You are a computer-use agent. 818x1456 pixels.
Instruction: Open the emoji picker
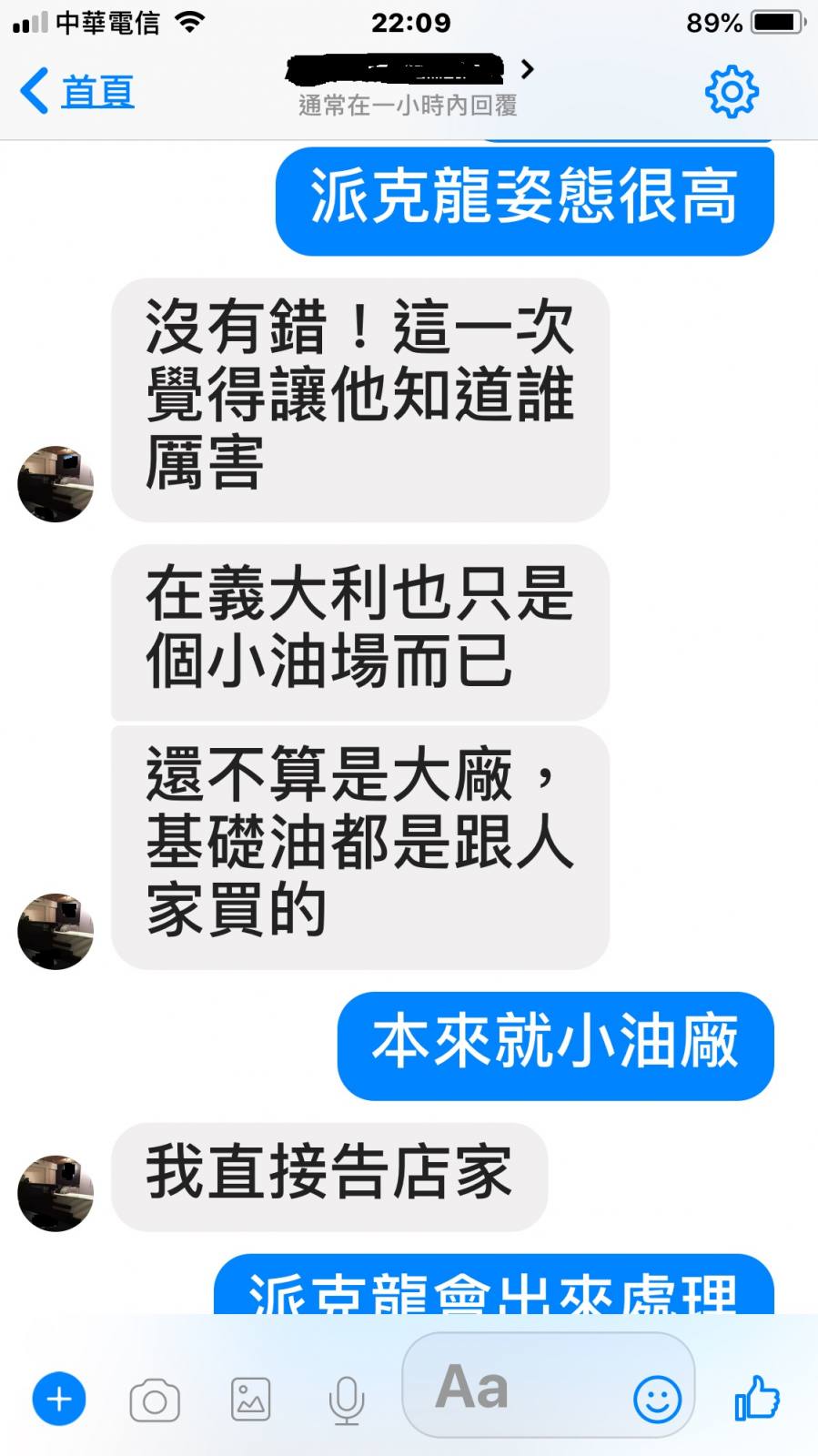(657, 1399)
